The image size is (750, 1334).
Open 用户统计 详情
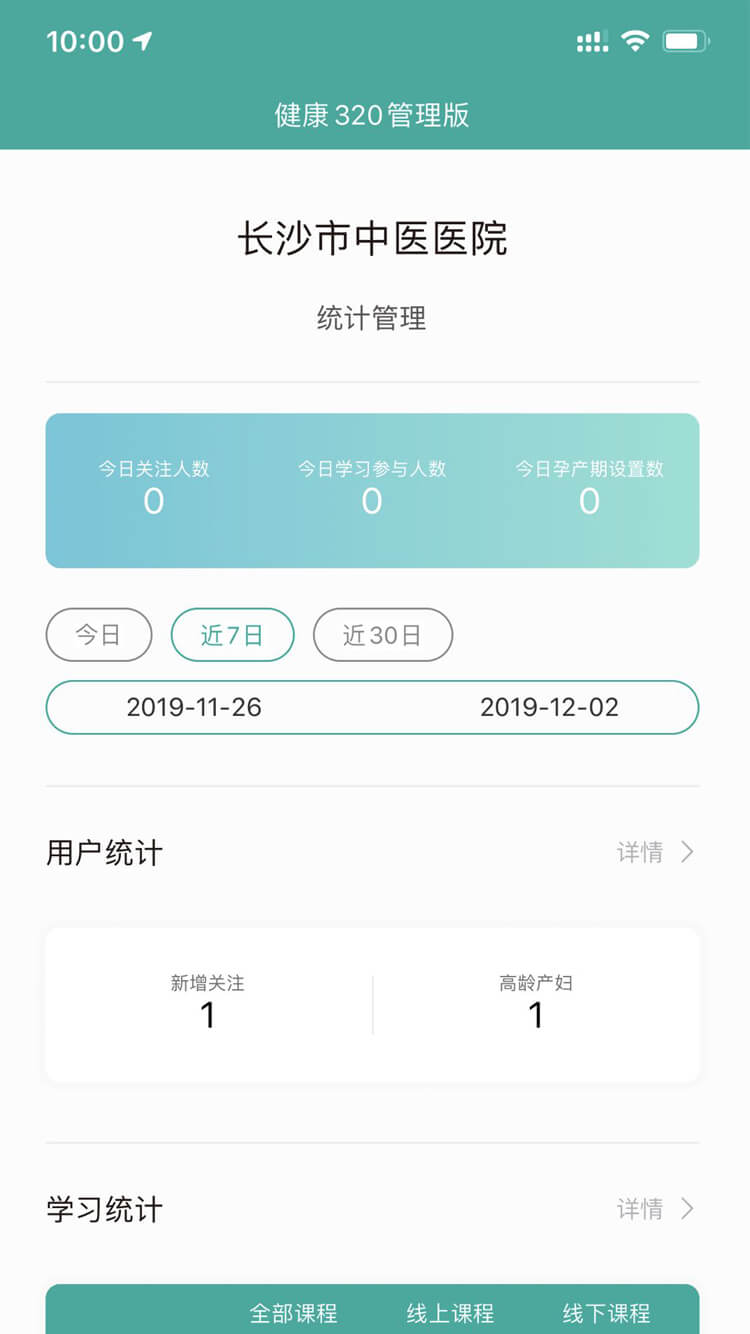pyautogui.click(x=655, y=852)
